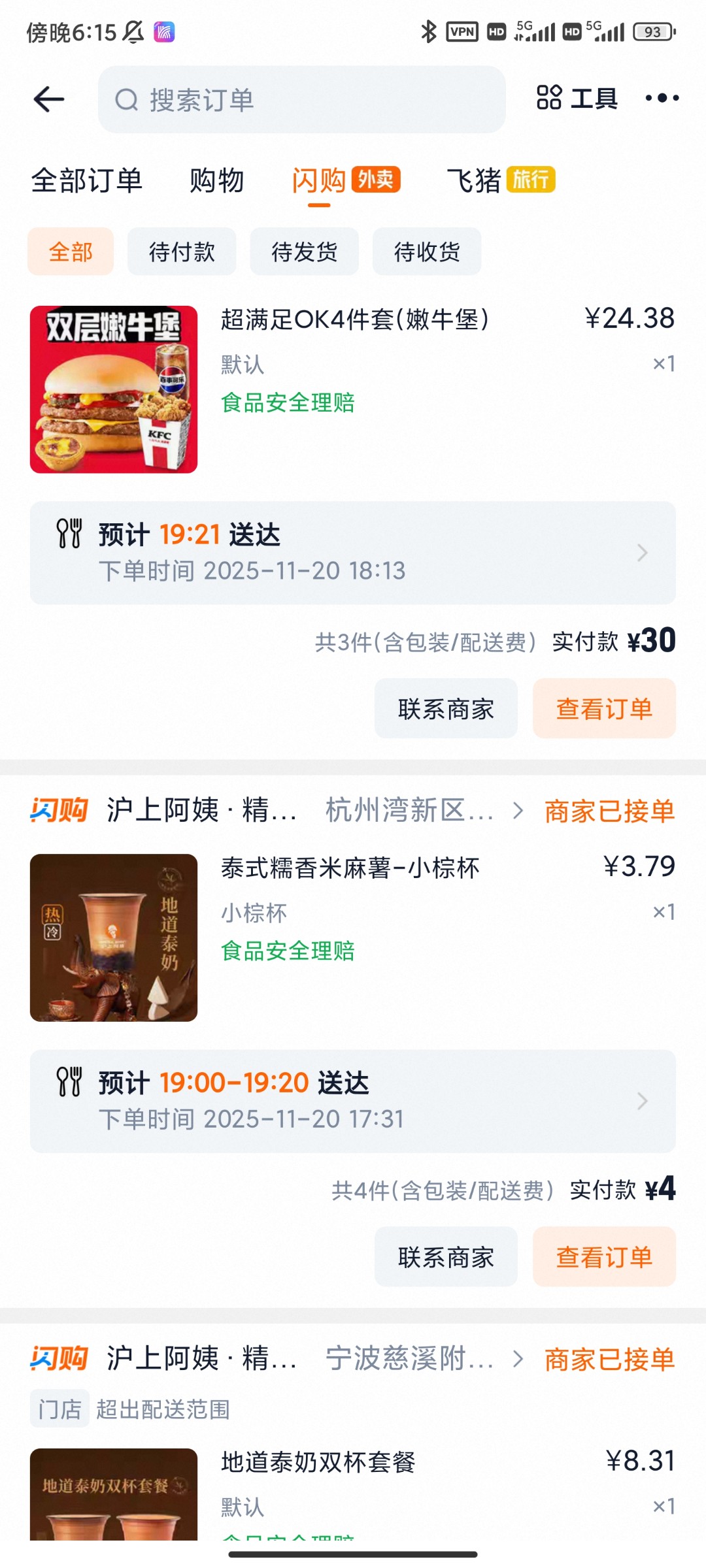Open the three-dot overflow menu

click(662, 99)
